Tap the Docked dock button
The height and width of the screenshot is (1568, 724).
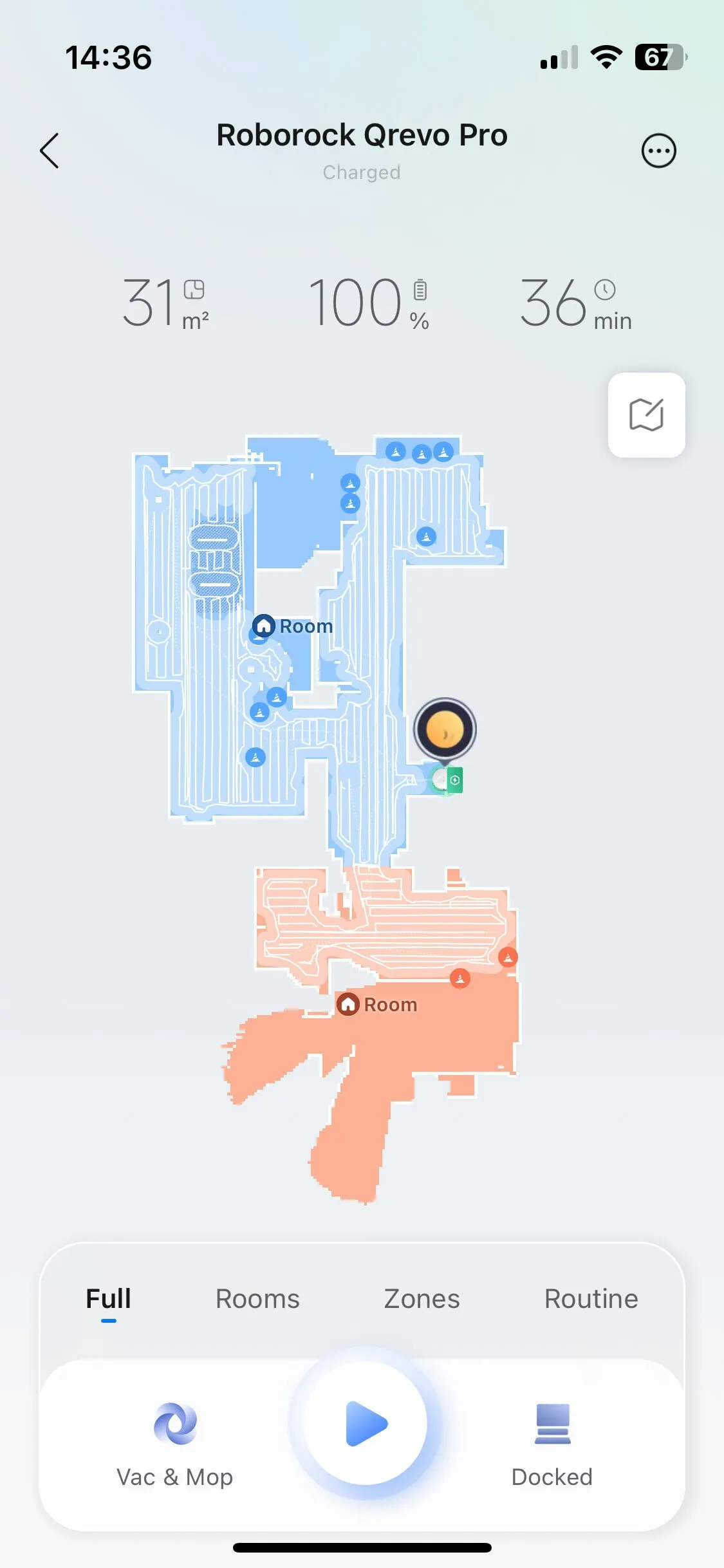552,1442
